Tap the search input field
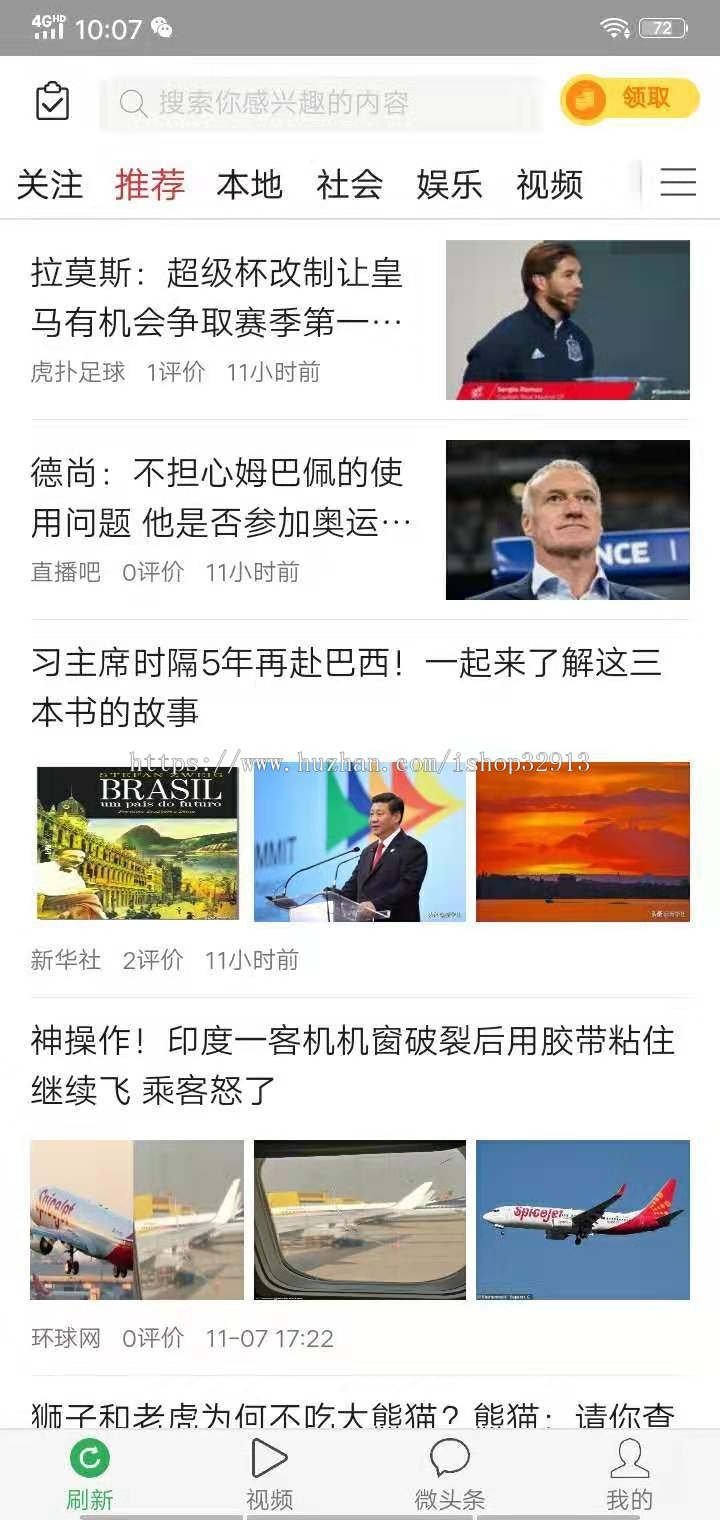This screenshot has height=1520, width=720. (x=330, y=100)
